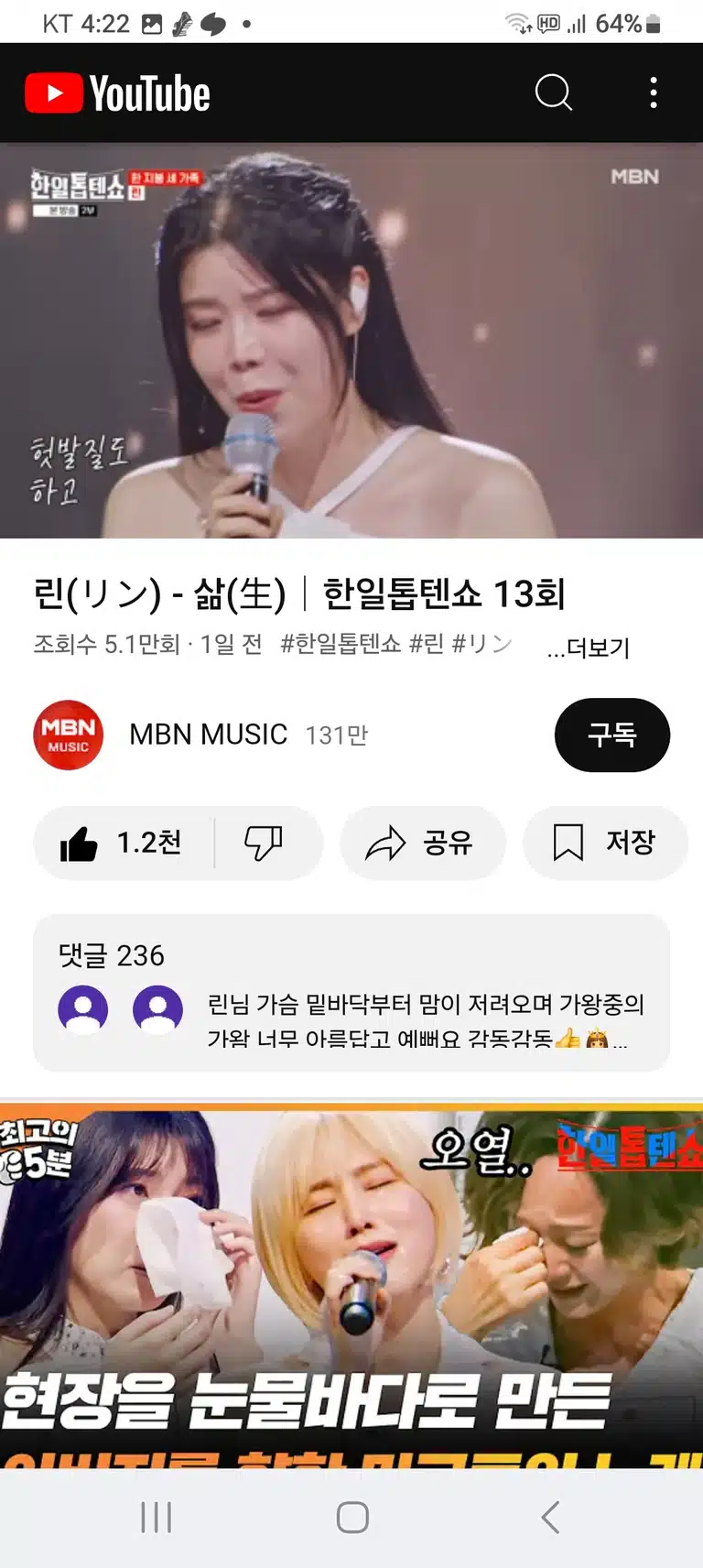Save the video with 저장
This screenshot has height=1568, width=703.
coord(604,843)
